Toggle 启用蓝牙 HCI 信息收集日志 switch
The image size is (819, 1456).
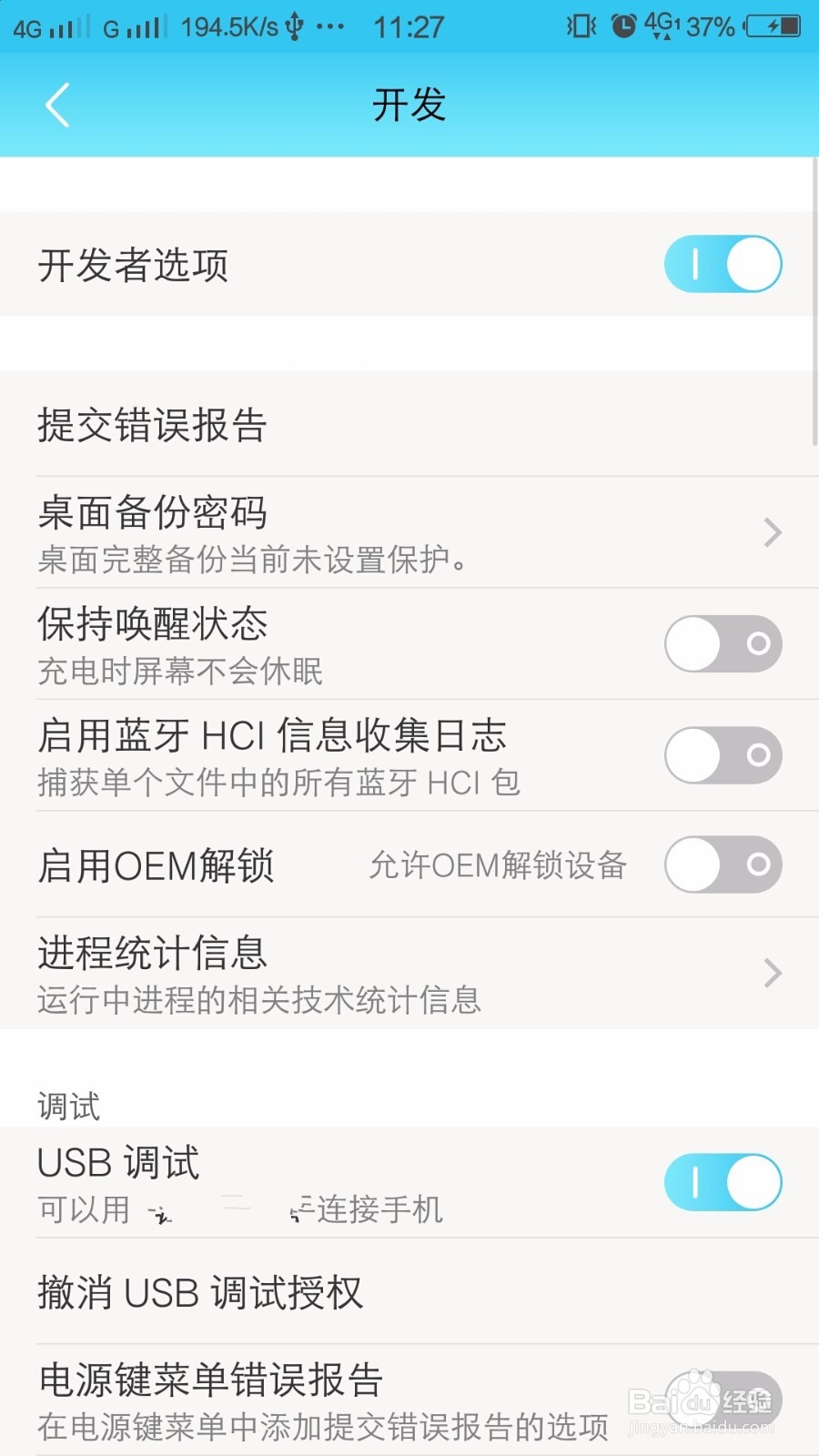pos(722,755)
